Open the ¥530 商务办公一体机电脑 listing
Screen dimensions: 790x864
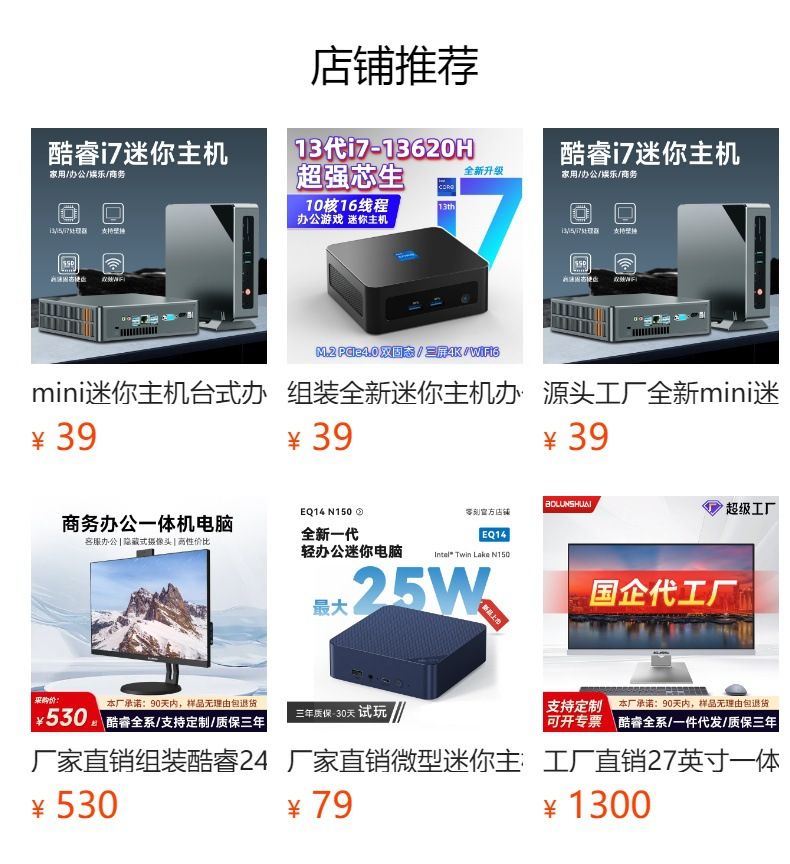(149, 614)
